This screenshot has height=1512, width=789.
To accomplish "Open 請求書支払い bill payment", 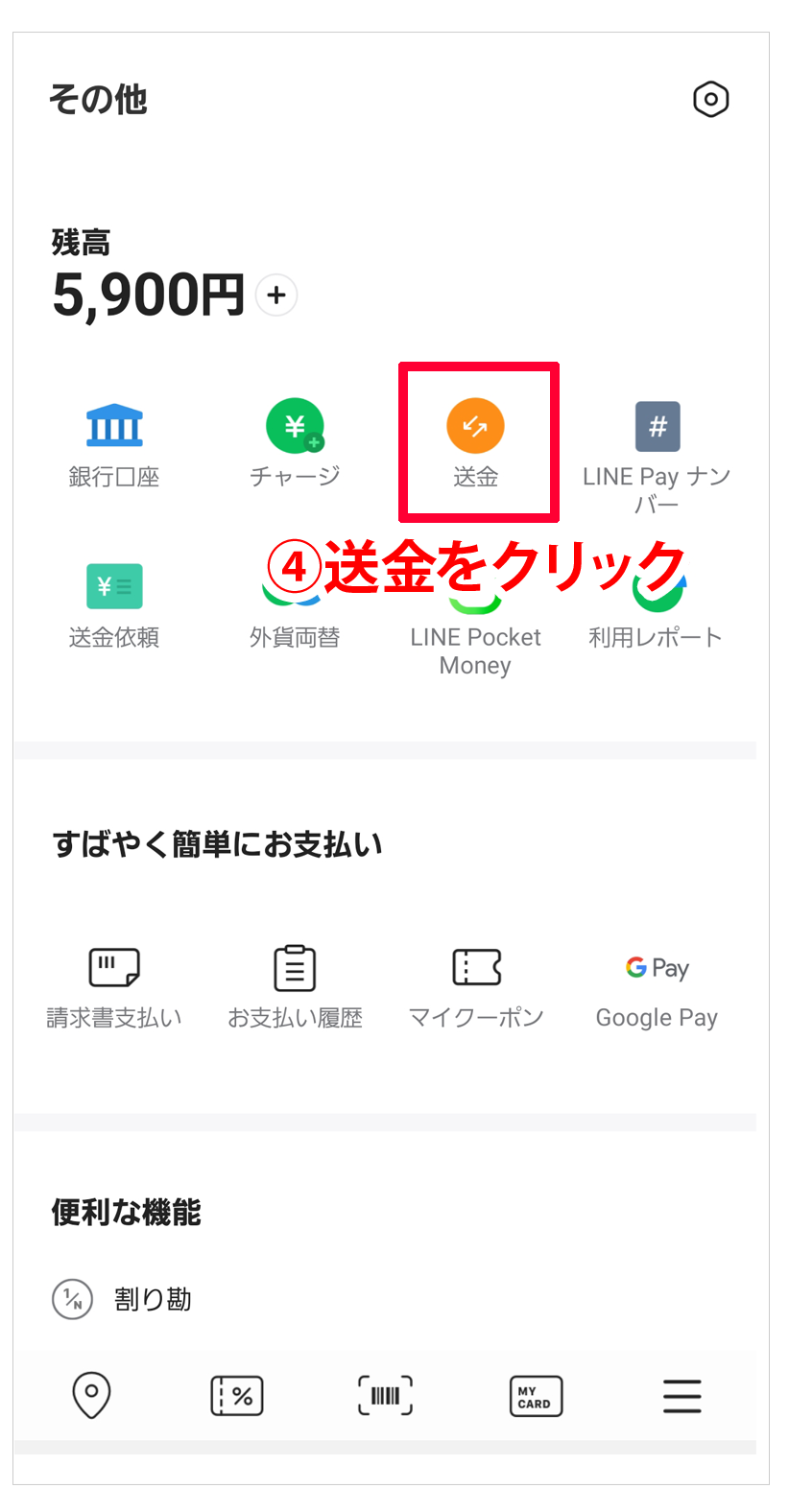I will pyautogui.click(x=114, y=988).
